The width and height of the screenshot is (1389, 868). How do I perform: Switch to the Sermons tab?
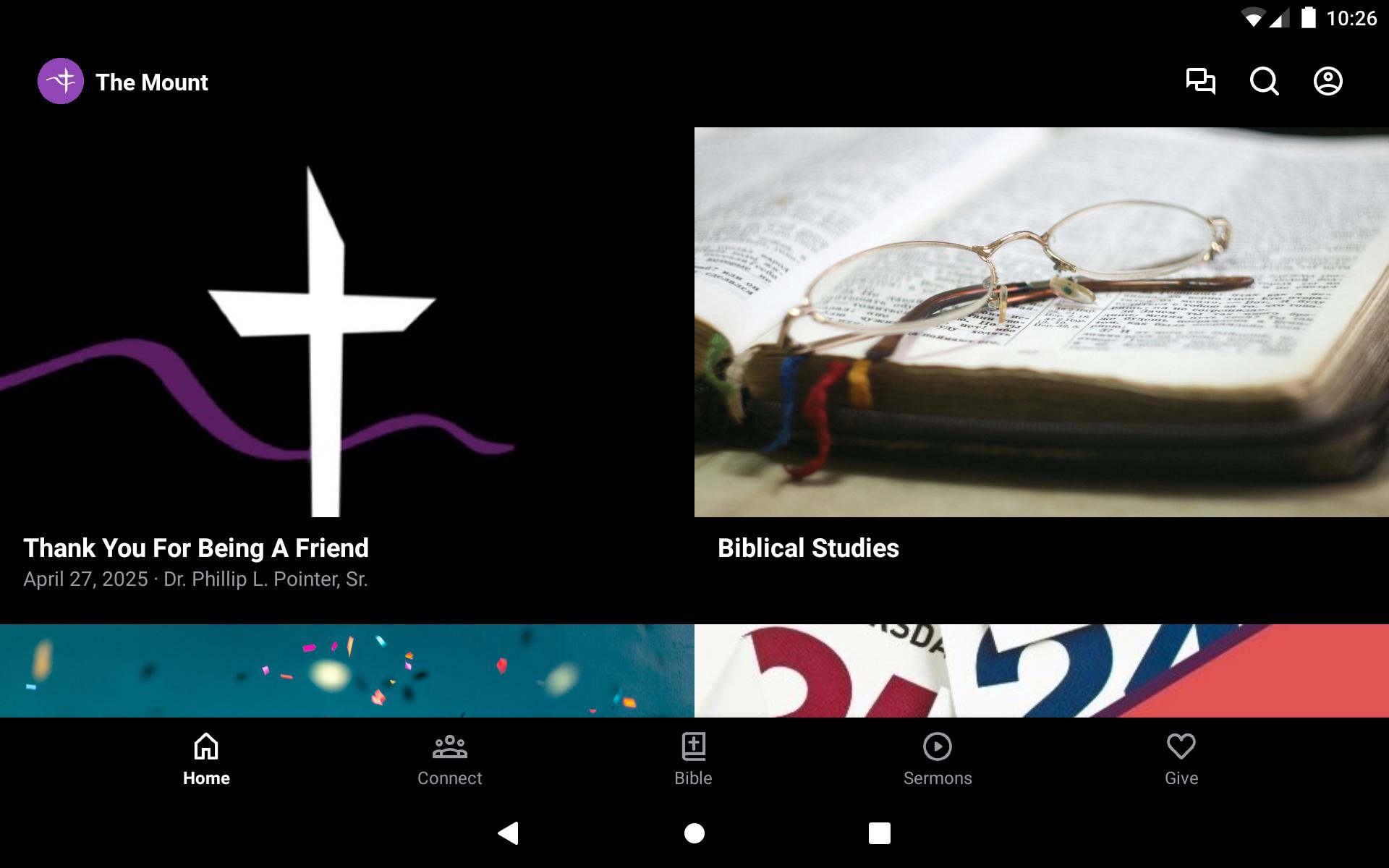click(x=937, y=759)
